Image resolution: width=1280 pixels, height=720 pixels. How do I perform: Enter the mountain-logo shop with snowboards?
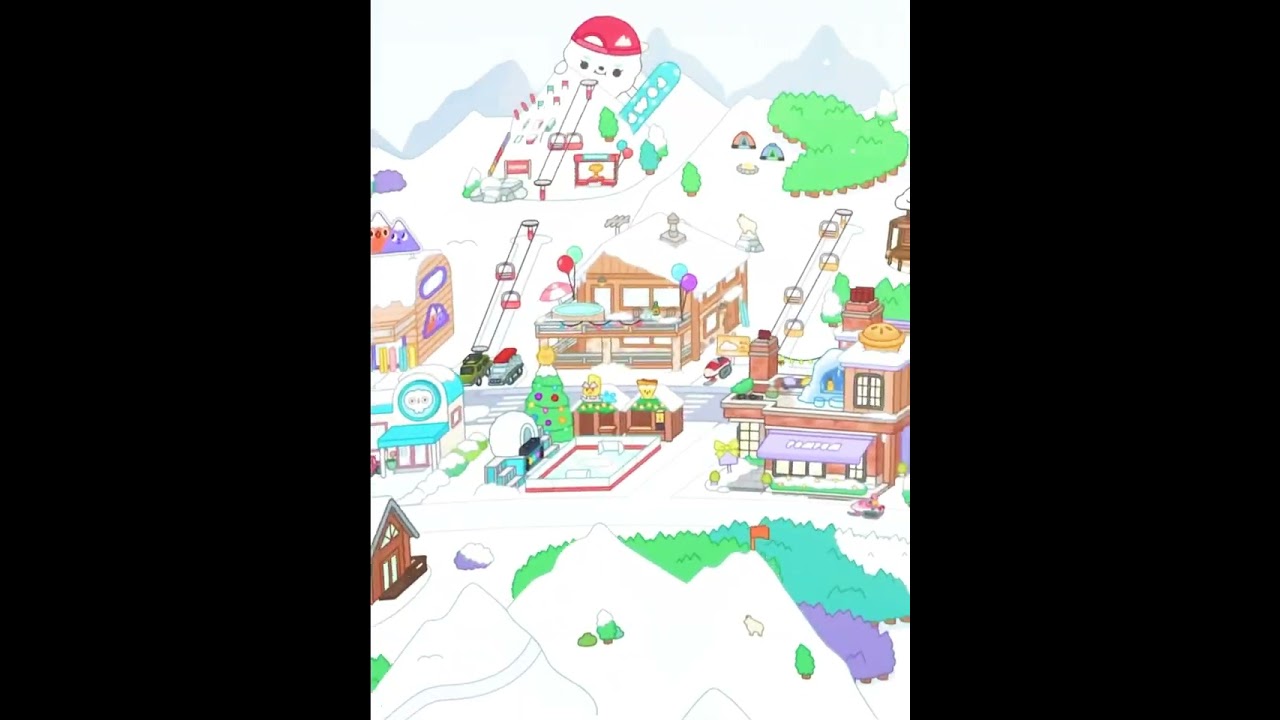(x=410, y=300)
